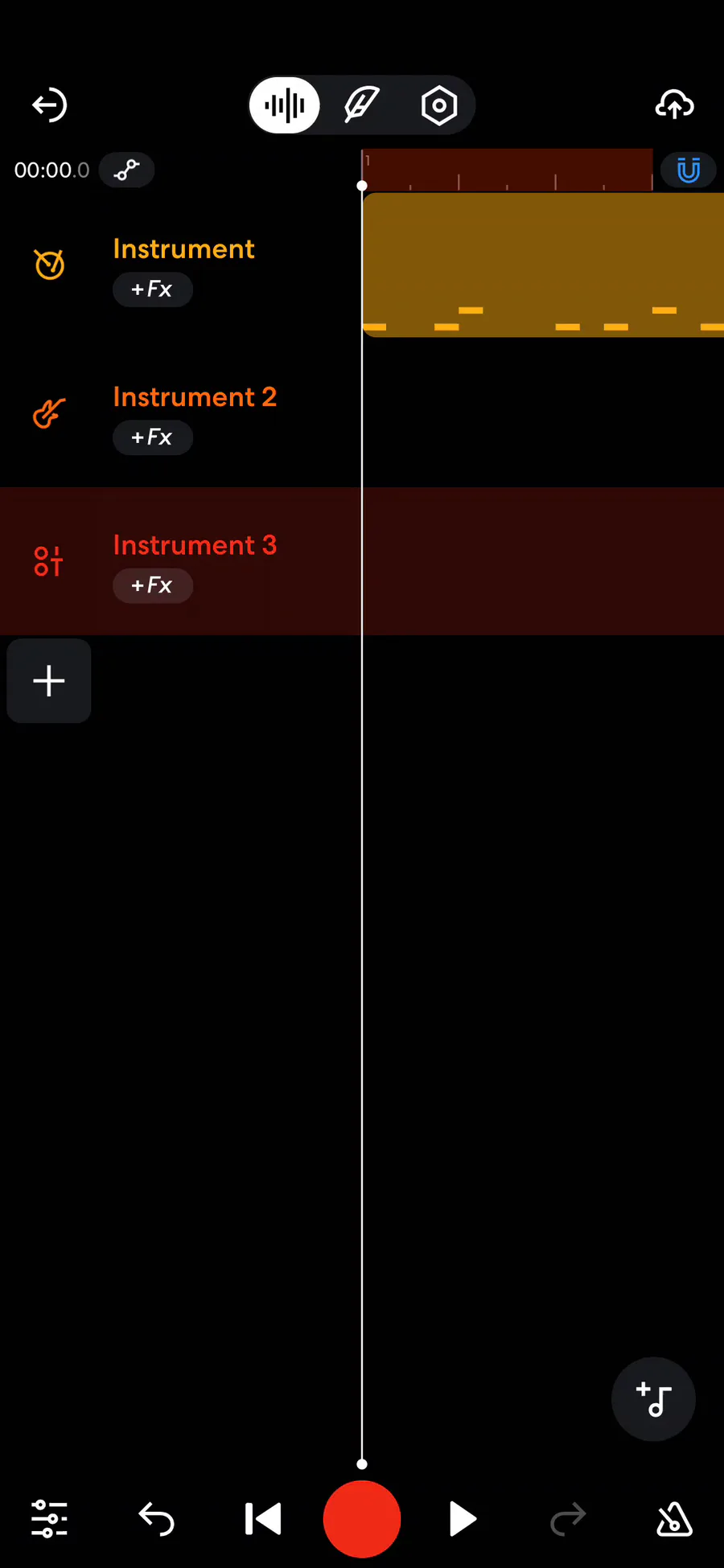Viewport: 724px width, 1568px height.
Task: Tap the add note floating button
Action: click(x=653, y=1399)
